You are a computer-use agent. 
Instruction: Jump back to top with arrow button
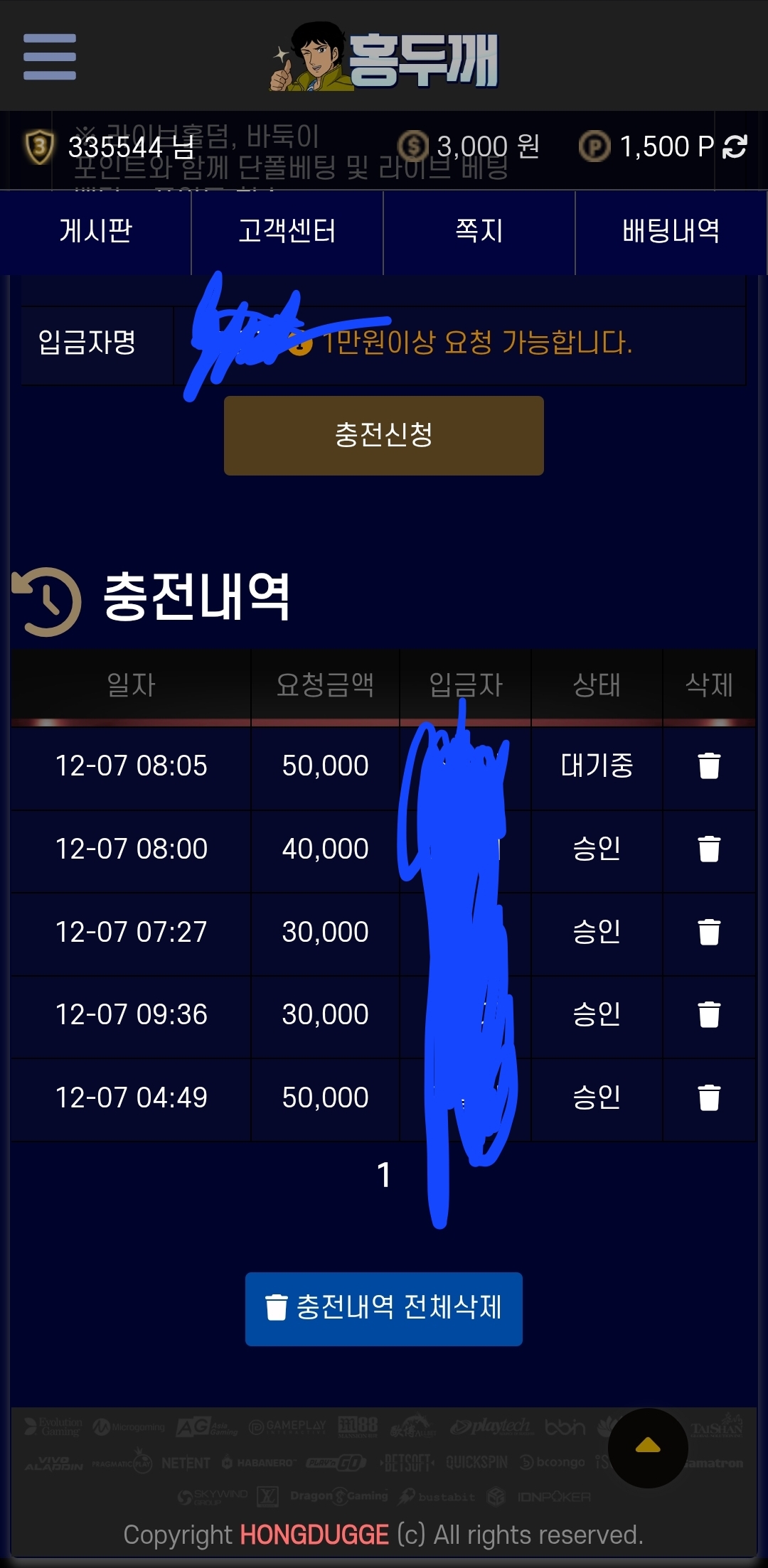point(648,1447)
